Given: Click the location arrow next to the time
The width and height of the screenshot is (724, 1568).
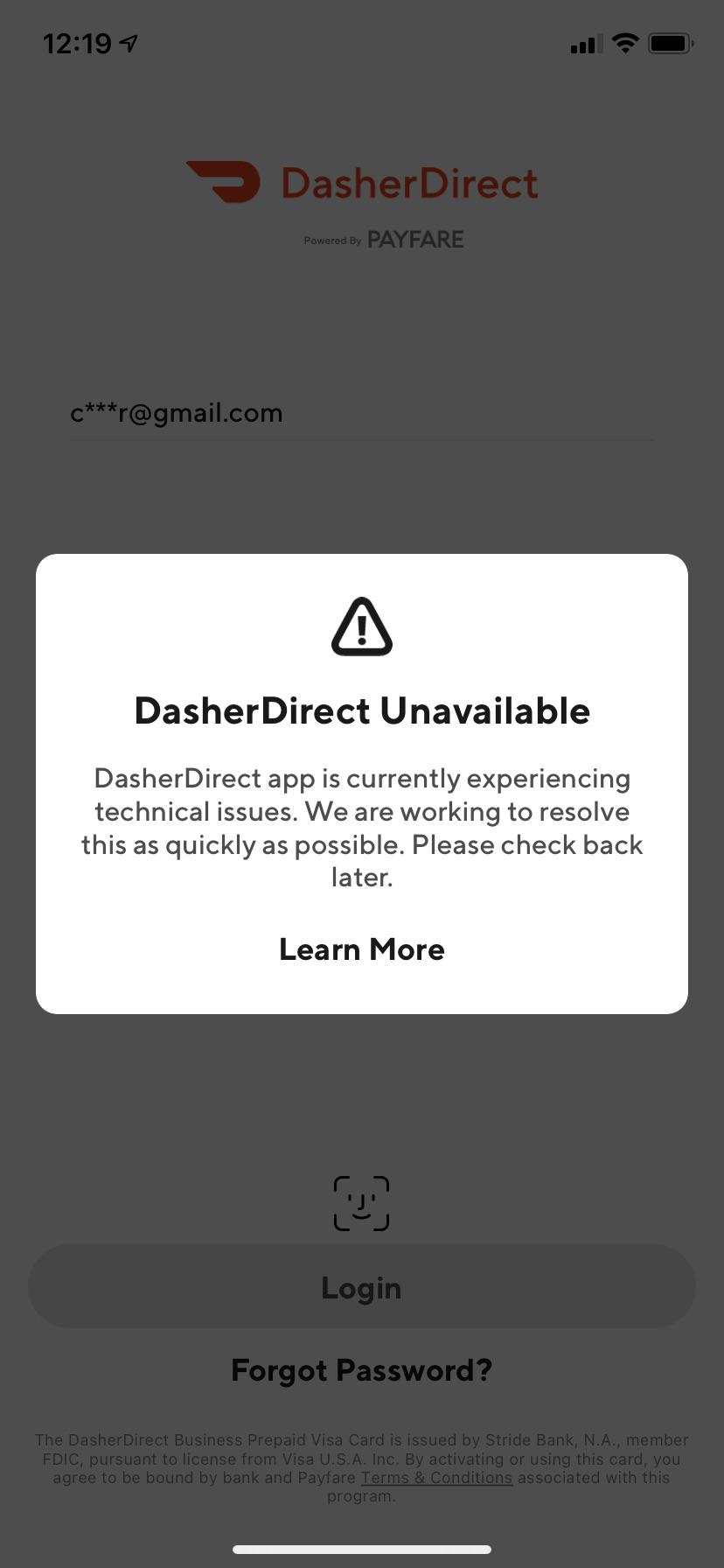Looking at the screenshot, I should click(x=128, y=42).
